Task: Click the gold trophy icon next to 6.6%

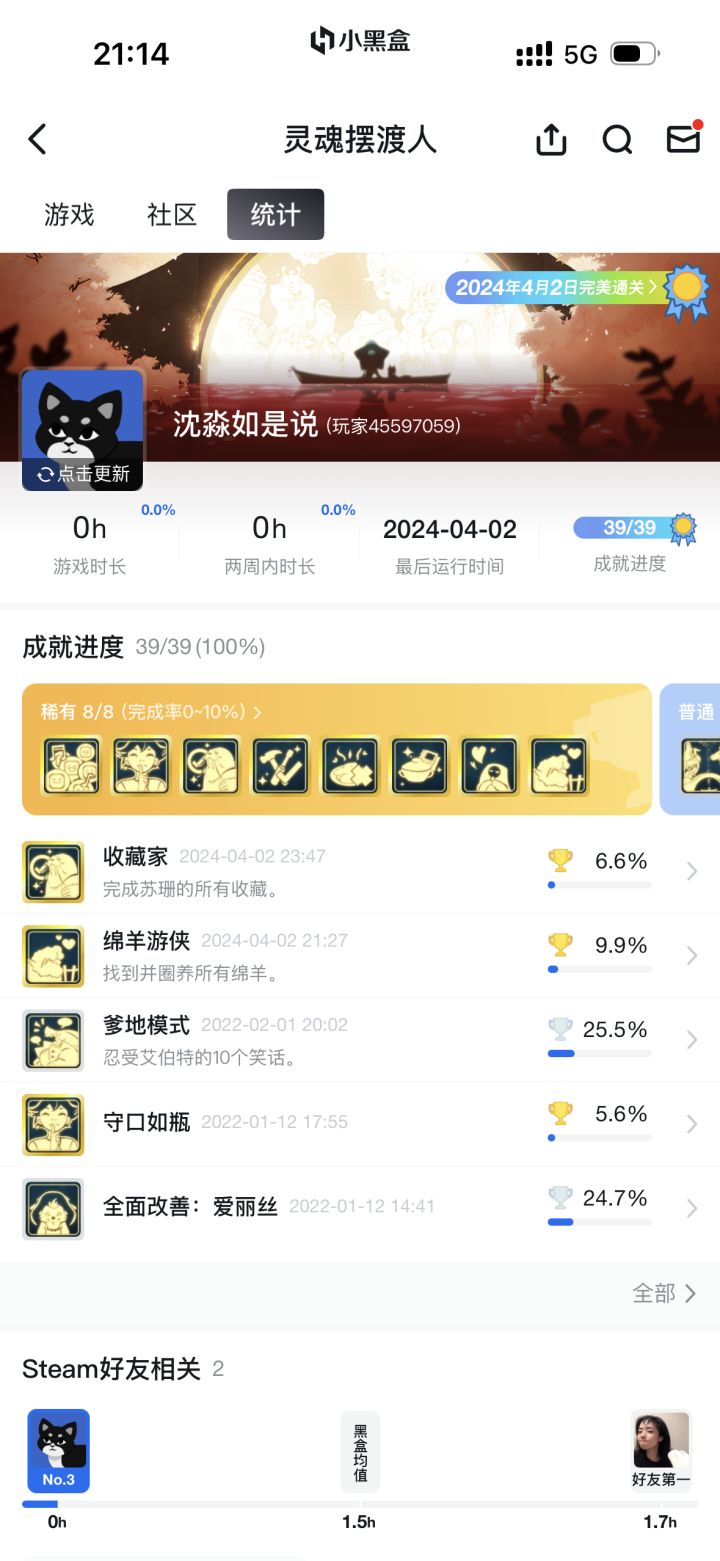Action: click(x=560, y=861)
